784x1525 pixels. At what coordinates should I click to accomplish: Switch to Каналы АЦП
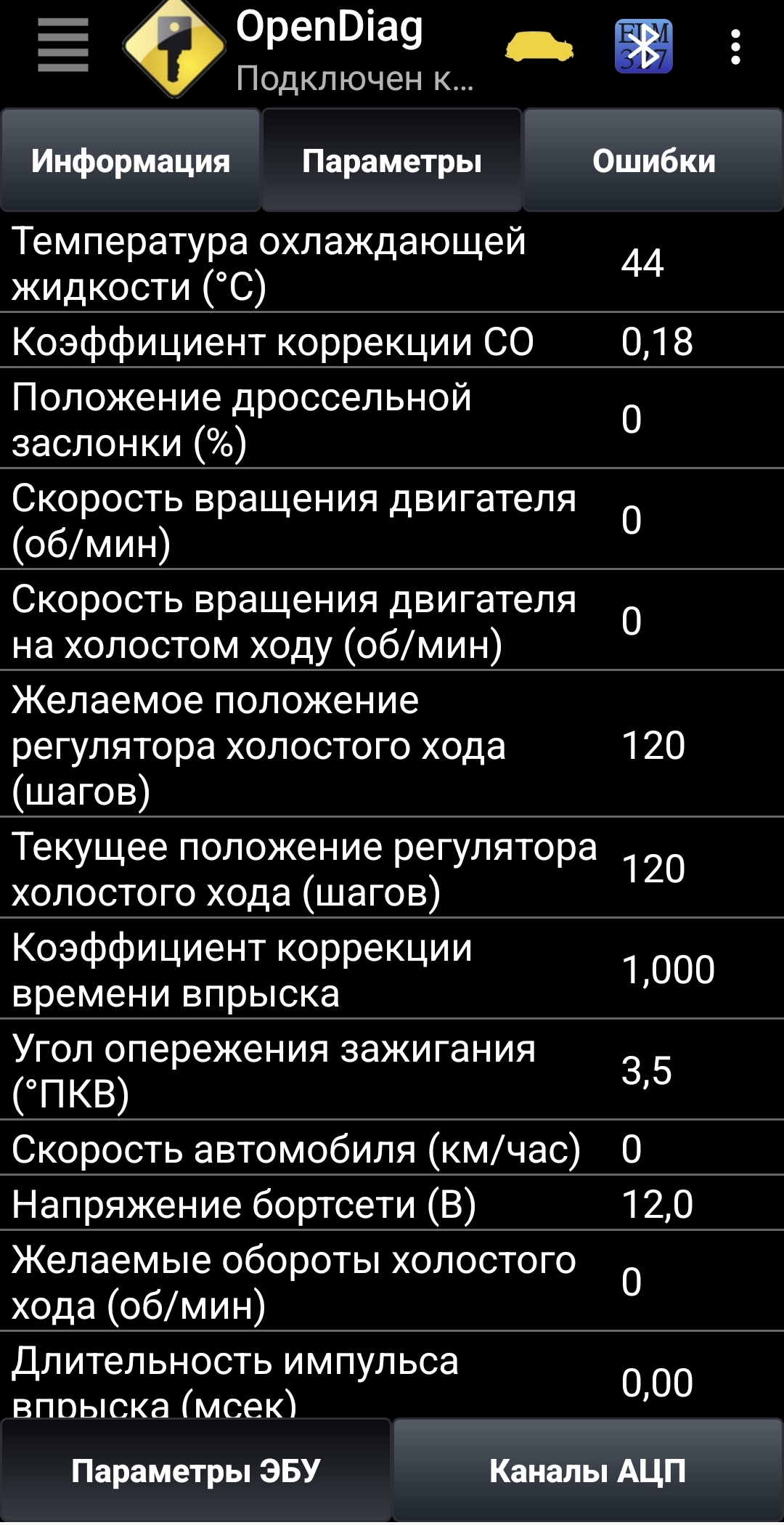pos(588,1471)
